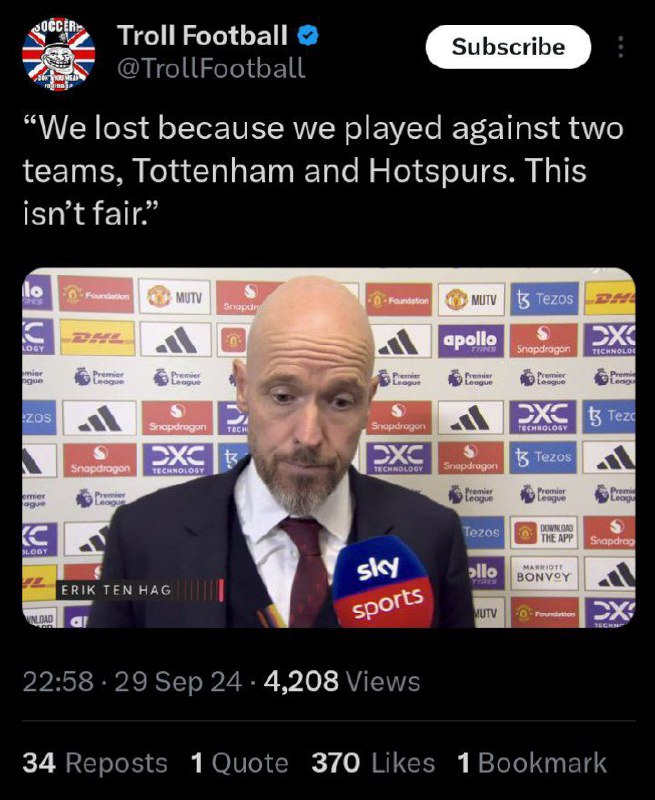
Task: Open Troll Football's profile avatar
Action: tap(59, 51)
